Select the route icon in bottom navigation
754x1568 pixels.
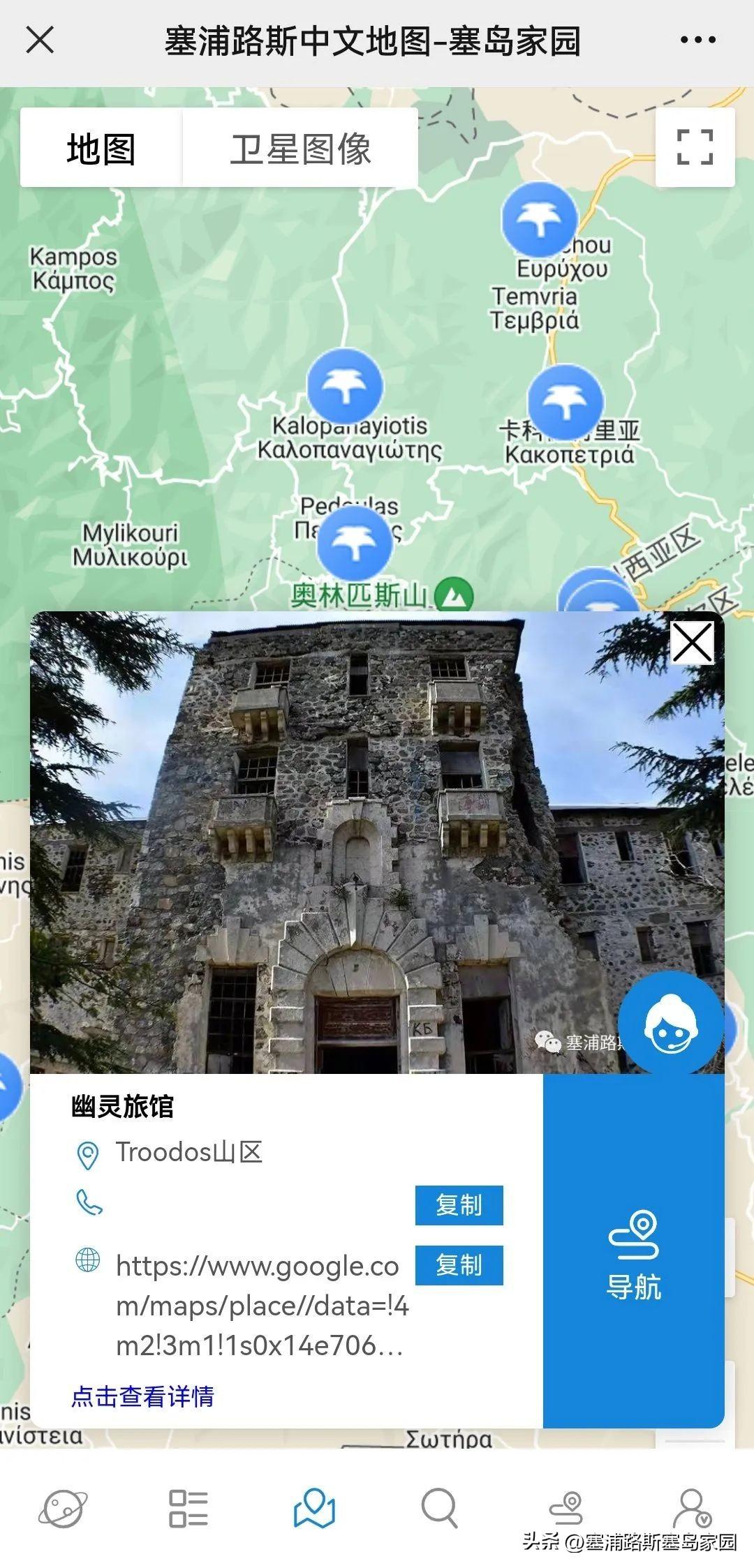tap(565, 1505)
